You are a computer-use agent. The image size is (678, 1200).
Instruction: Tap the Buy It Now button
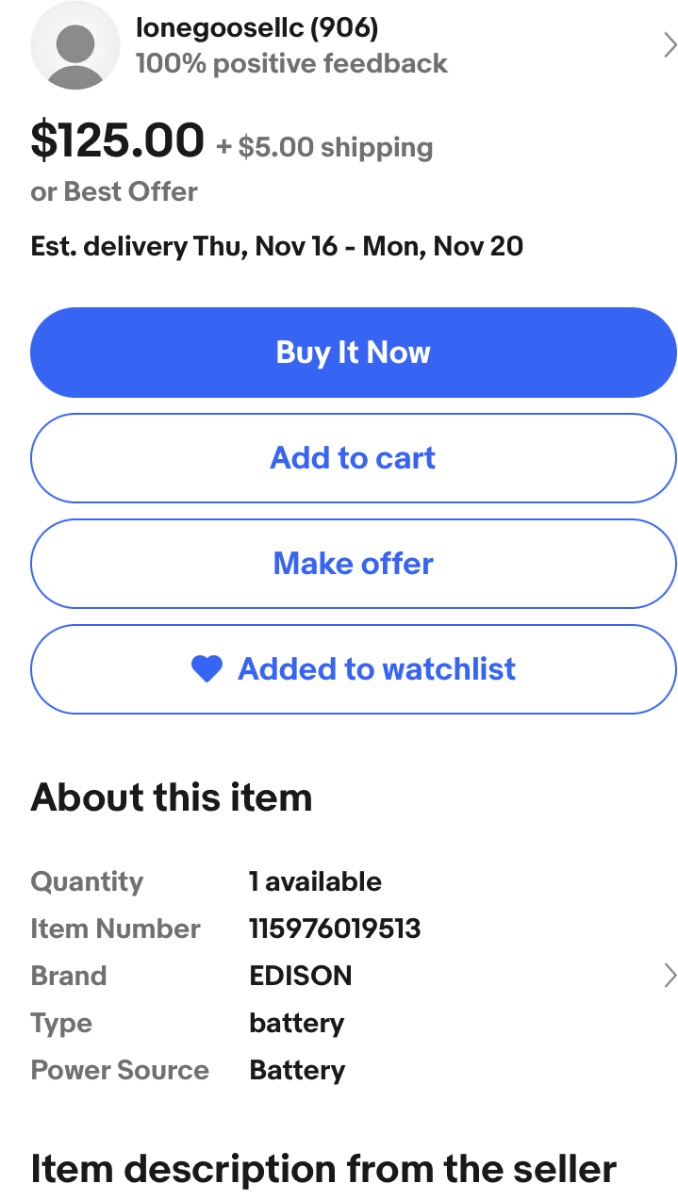(353, 353)
